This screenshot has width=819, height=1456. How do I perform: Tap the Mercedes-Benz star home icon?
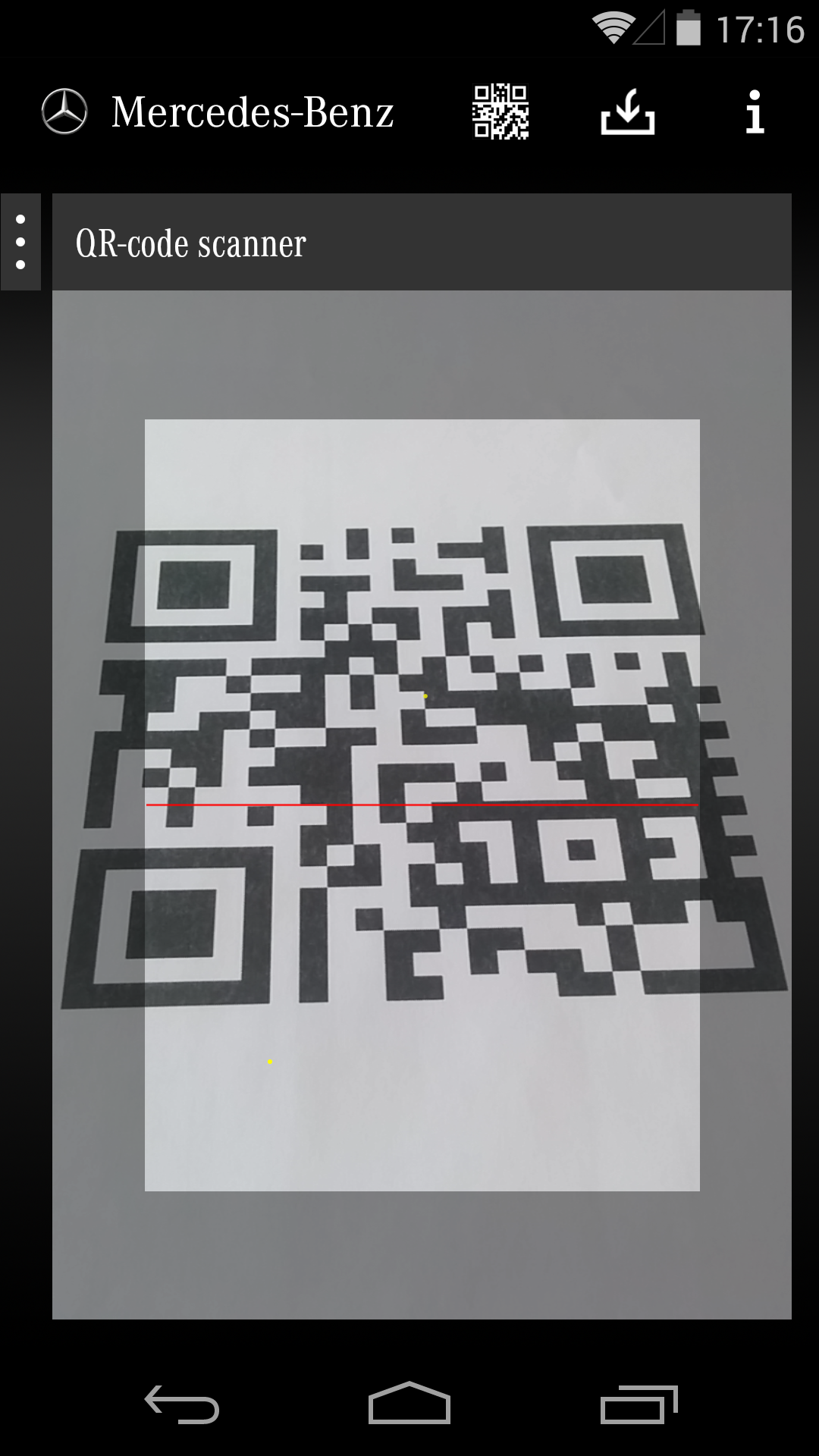pos(64,112)
